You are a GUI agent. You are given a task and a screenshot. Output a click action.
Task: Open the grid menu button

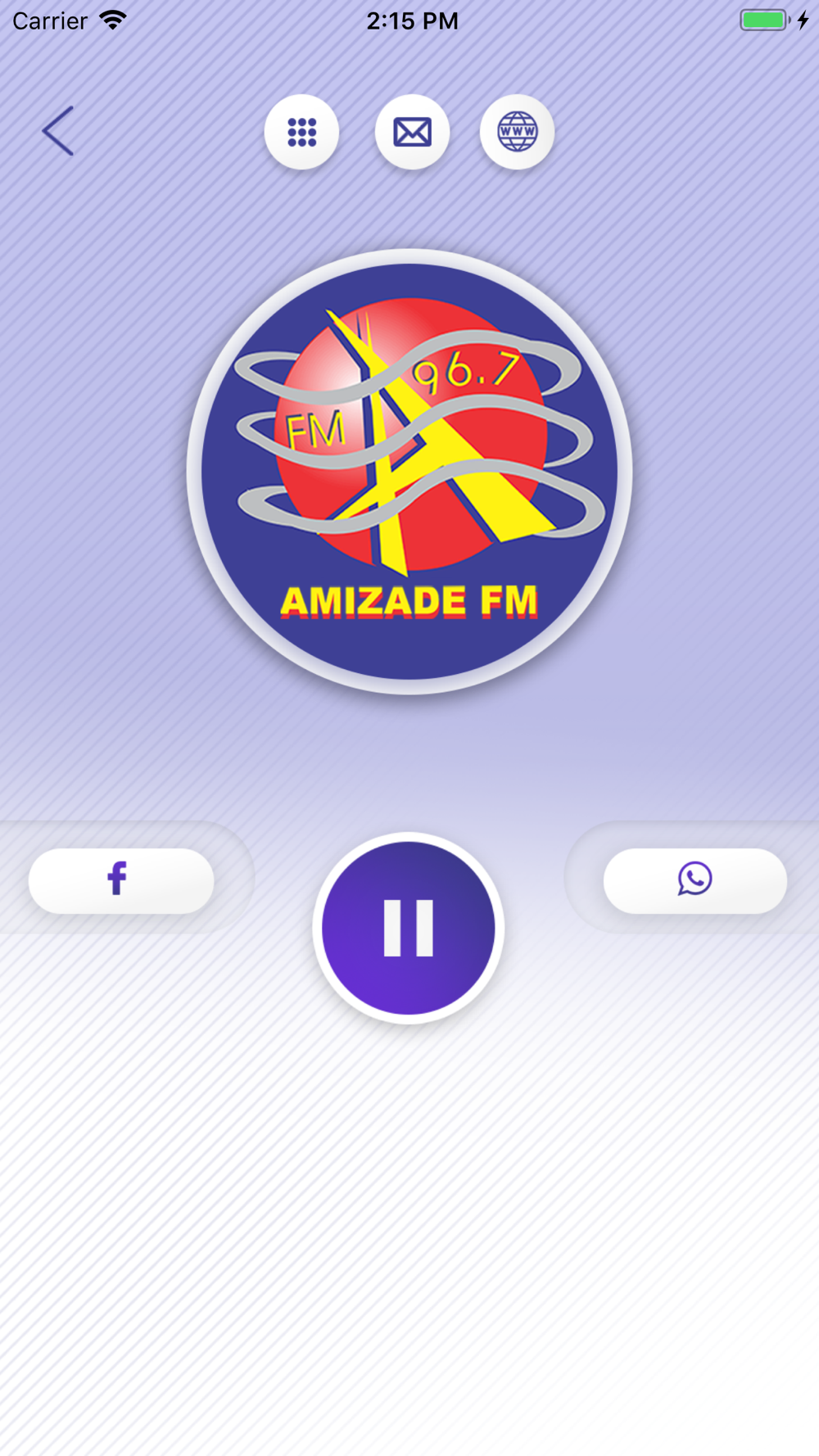click(x=301, y=132)
